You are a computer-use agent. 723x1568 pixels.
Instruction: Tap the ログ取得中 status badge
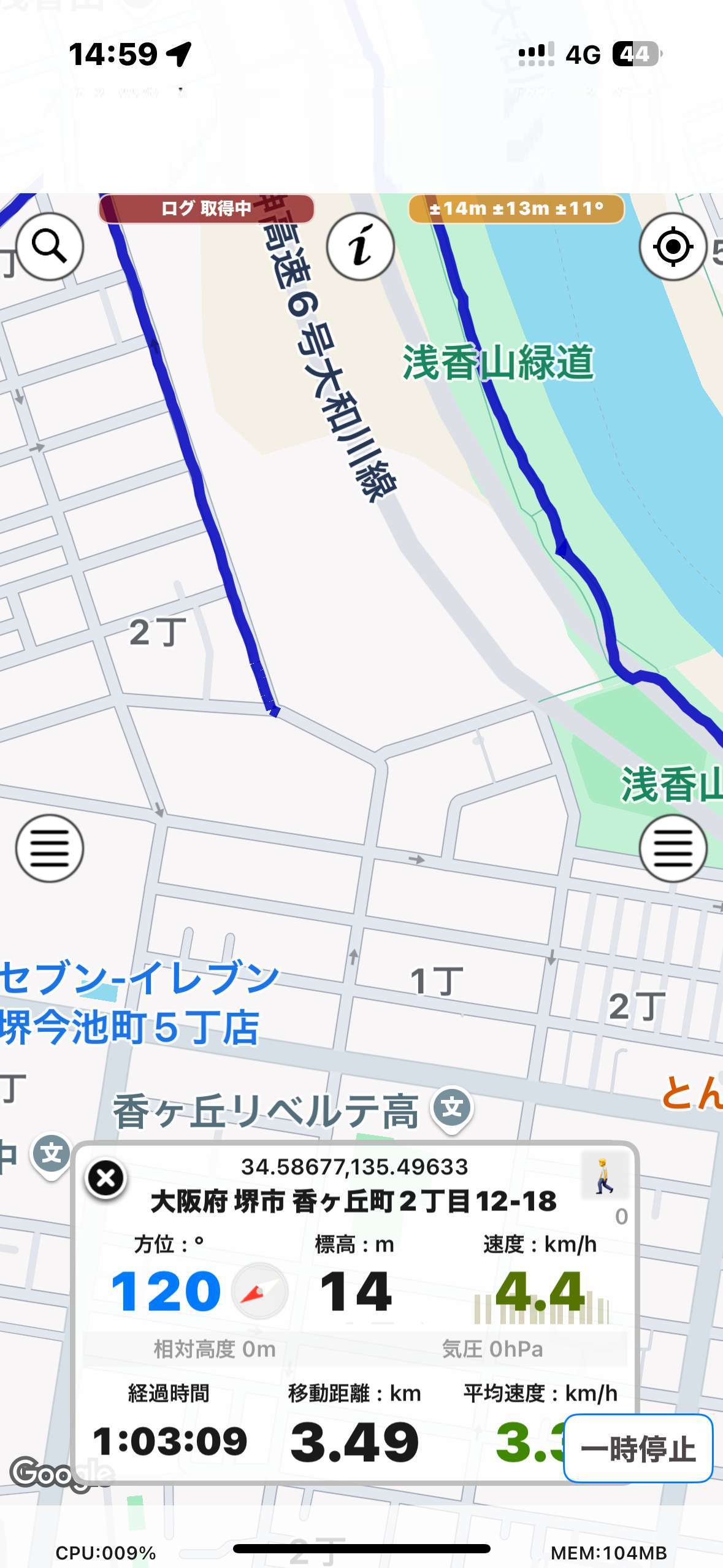pyautogui.click(x=206, y=209)
